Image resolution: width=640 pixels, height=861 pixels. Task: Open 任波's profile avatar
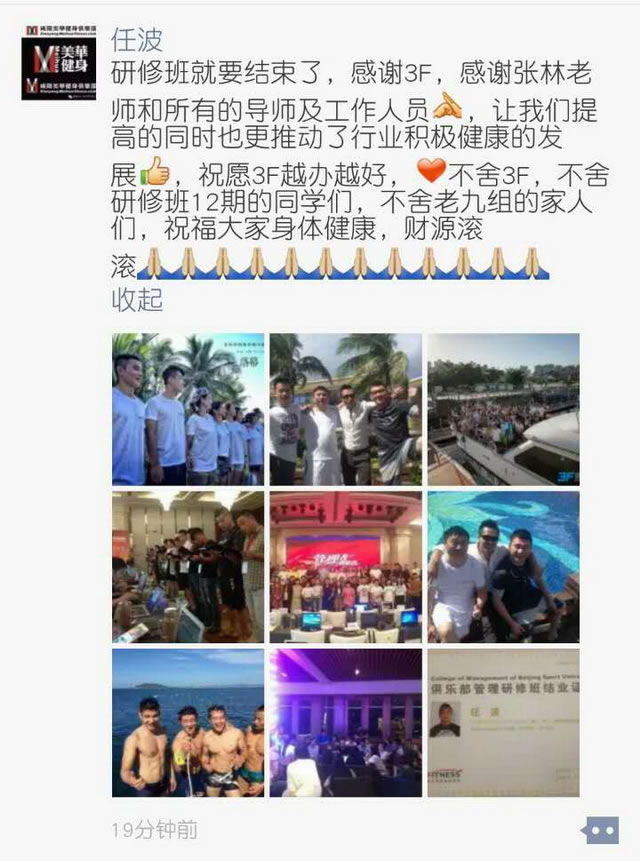[59, 62]
